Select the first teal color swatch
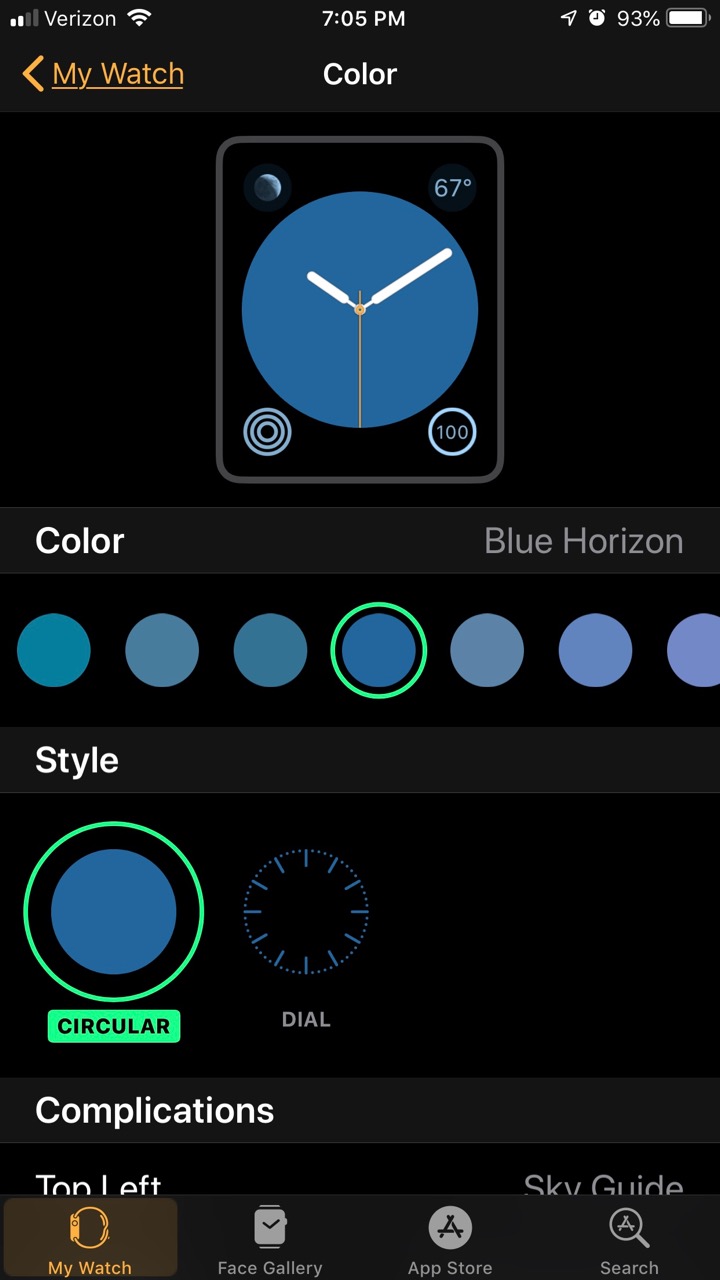 54,651
